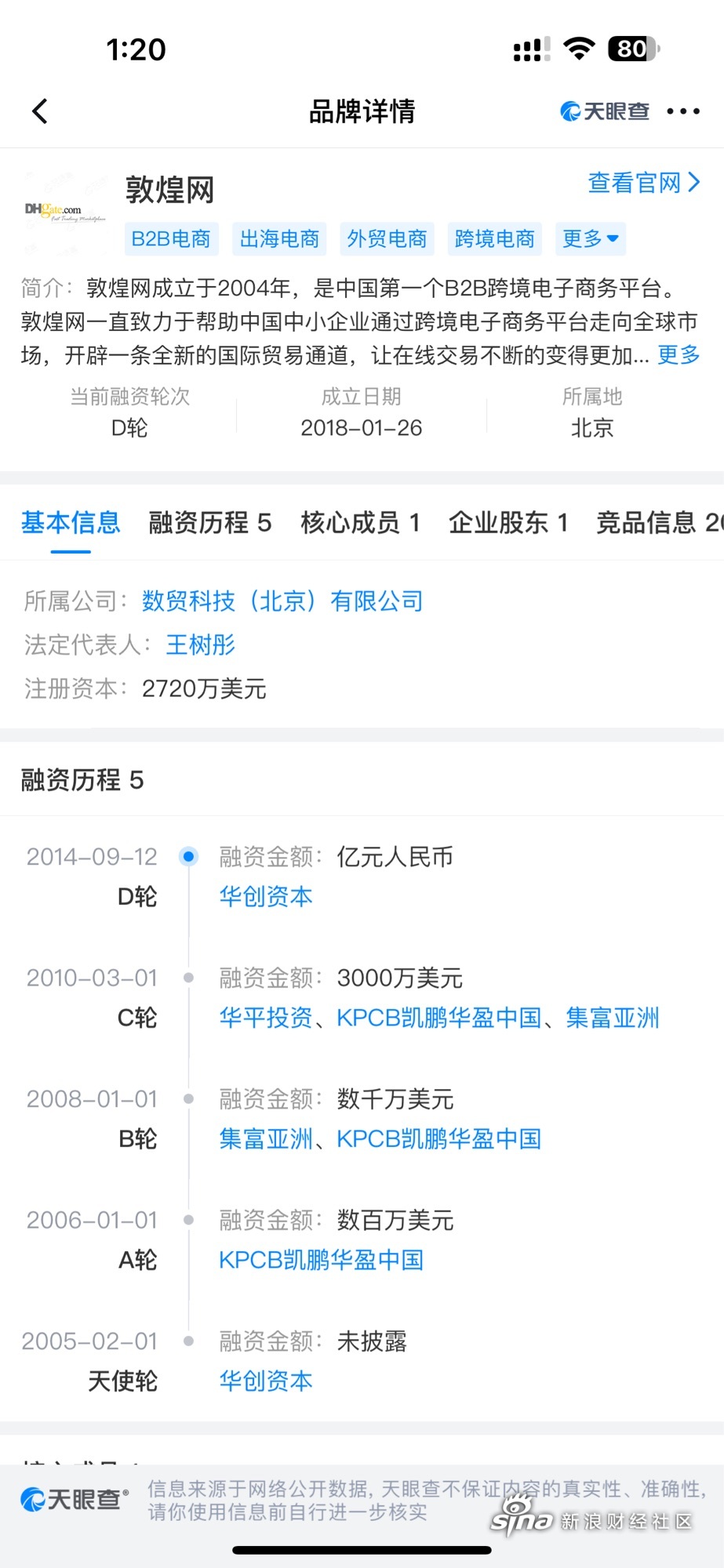Switch to the 融资历程 tab

210,522
